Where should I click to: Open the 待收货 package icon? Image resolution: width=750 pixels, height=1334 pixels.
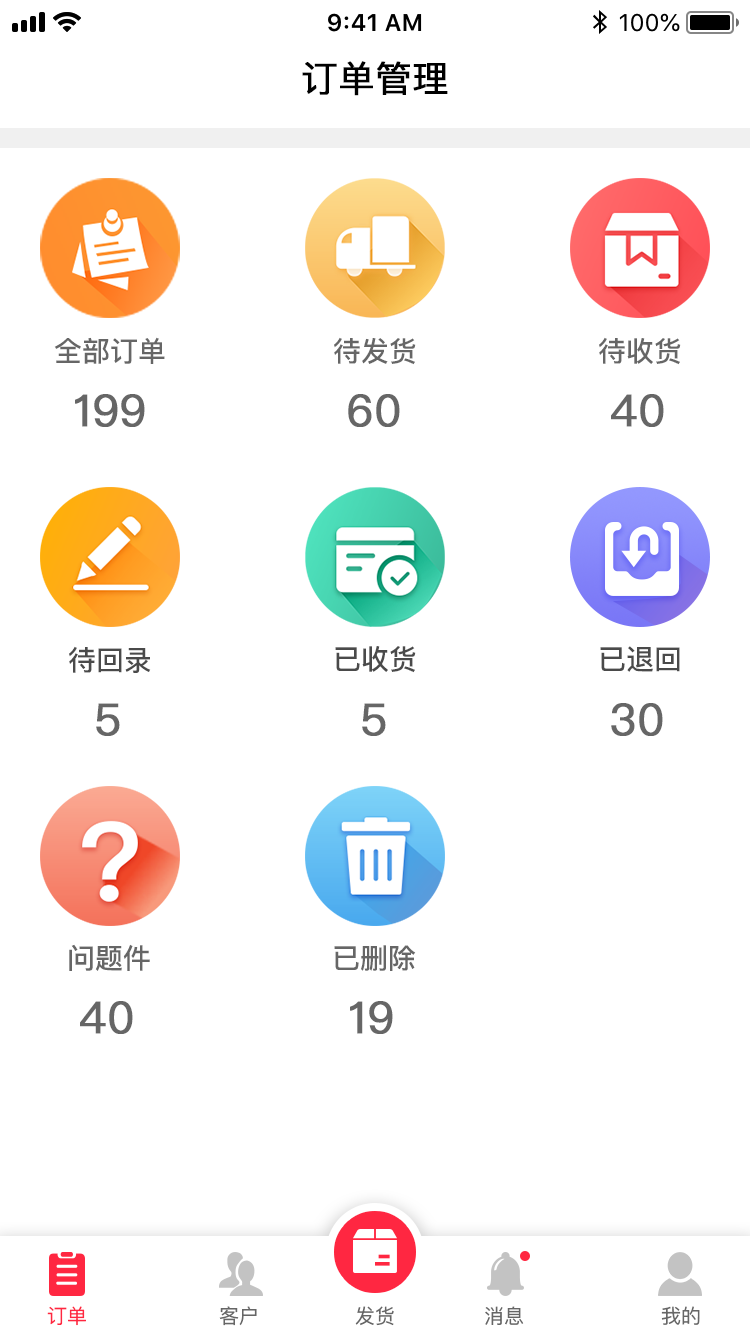(640, 247)
